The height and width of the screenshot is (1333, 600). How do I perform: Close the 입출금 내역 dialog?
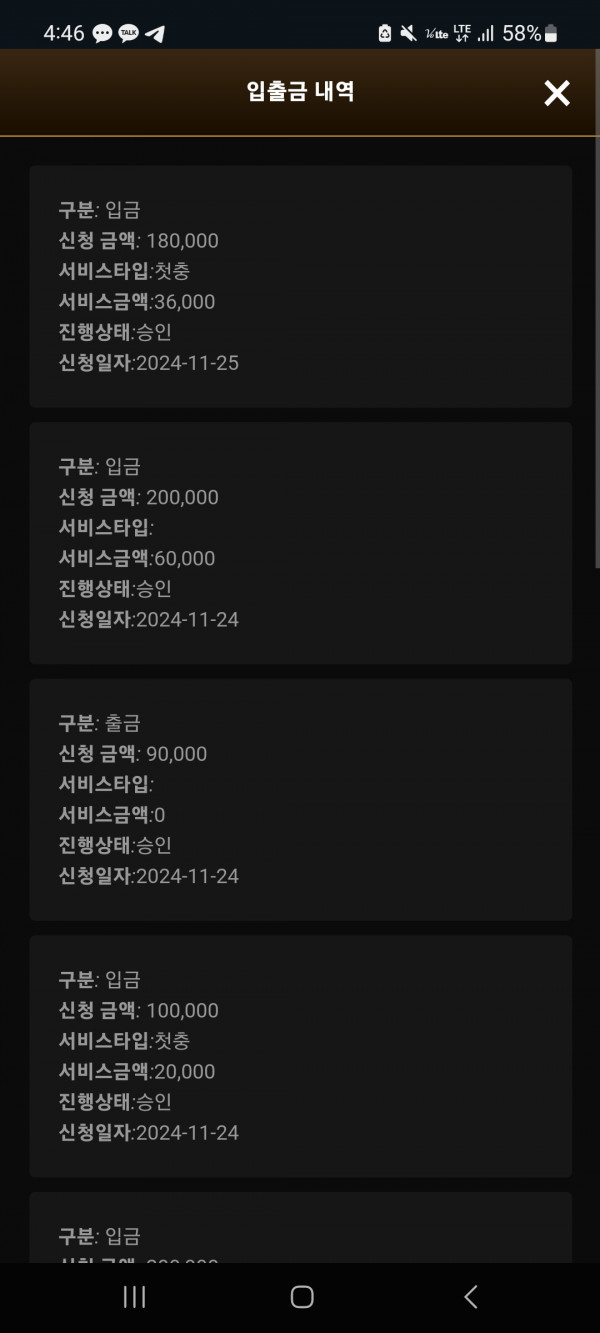pos(556,93)
